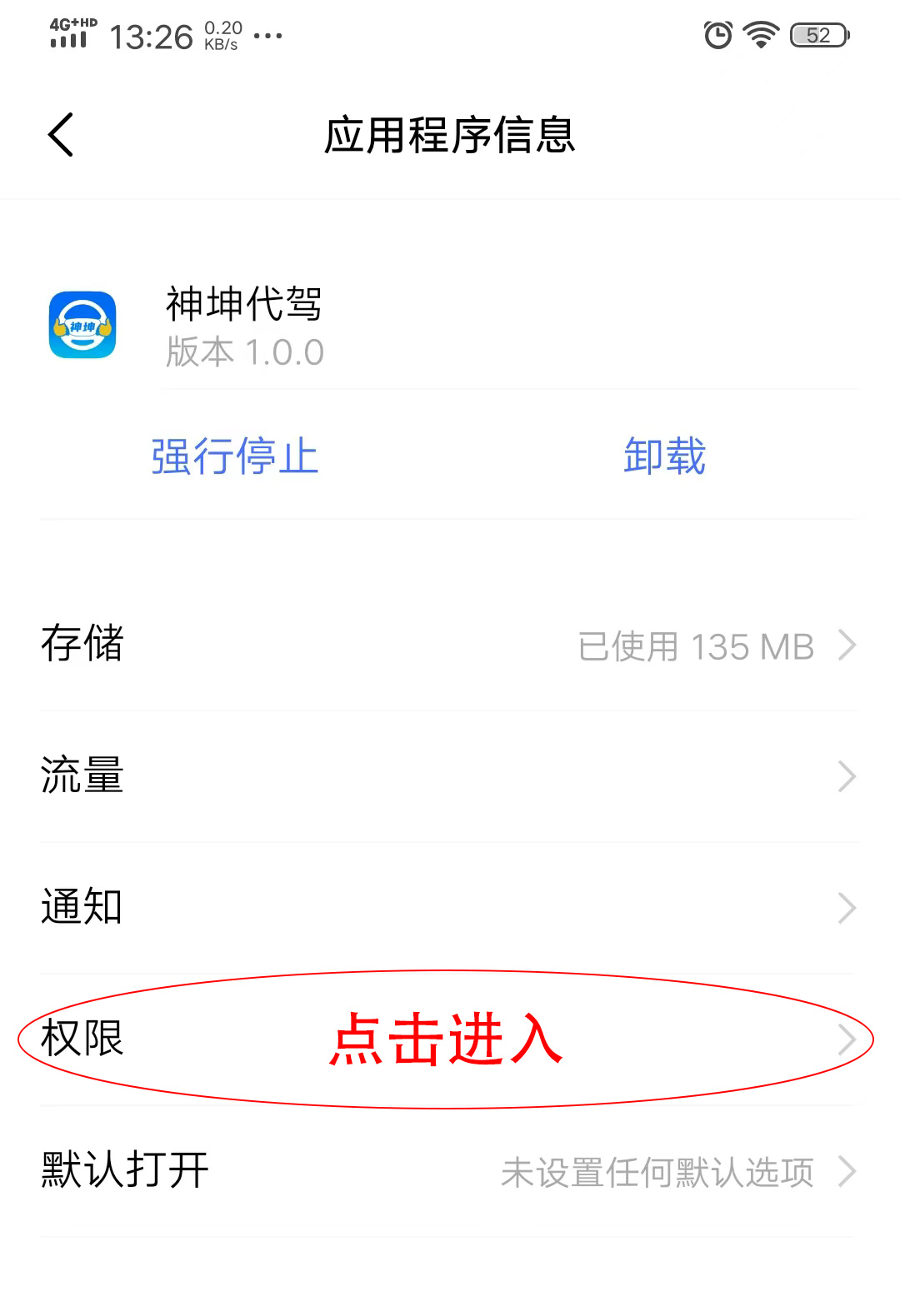Open 默认打开 default settings
The image size is (900, 1316).
(448, 1171)
